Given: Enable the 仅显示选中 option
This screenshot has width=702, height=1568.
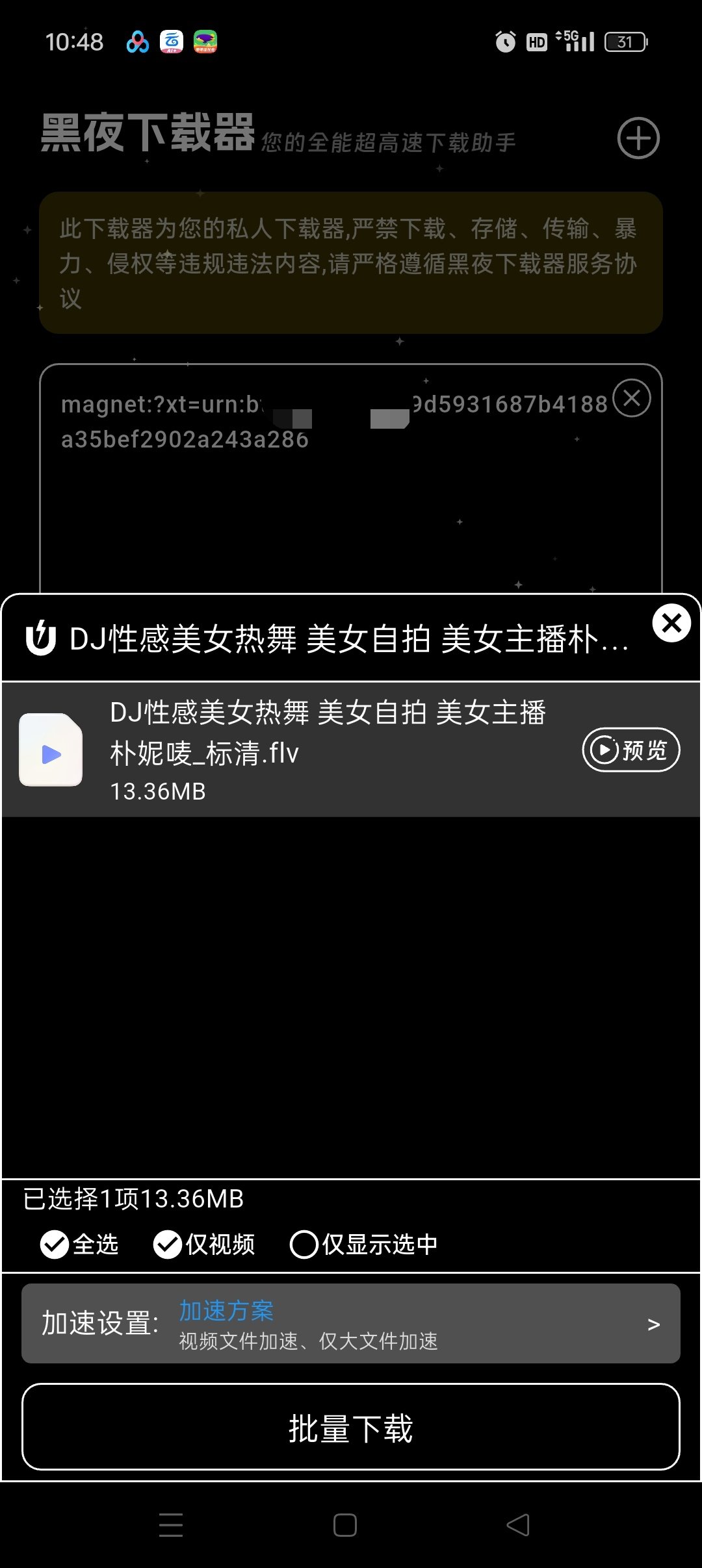Looking at the screenshot, I should coord(303,1244).
